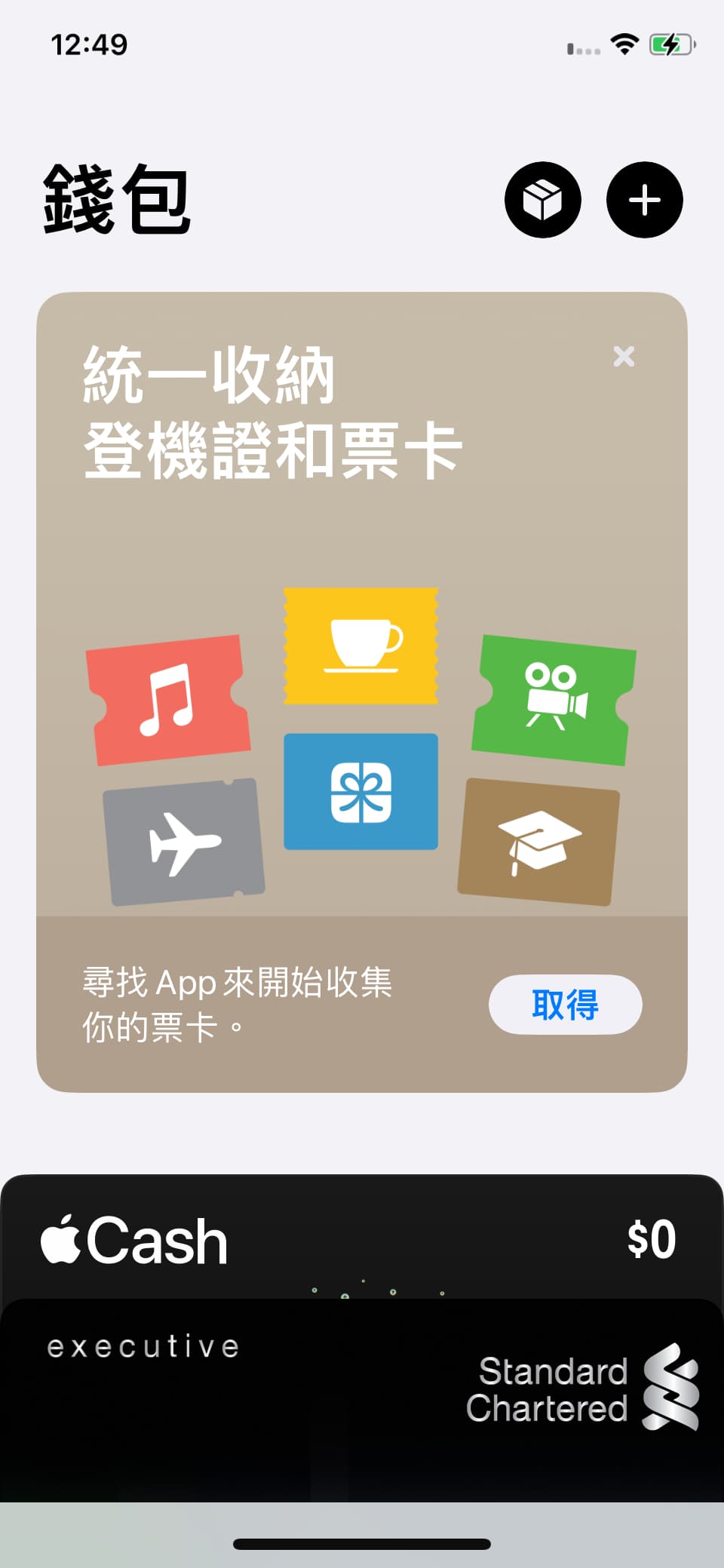Viewport: 724px width, 1568px height.
Task: Open the orders box icon
Action: click(542, 200)
